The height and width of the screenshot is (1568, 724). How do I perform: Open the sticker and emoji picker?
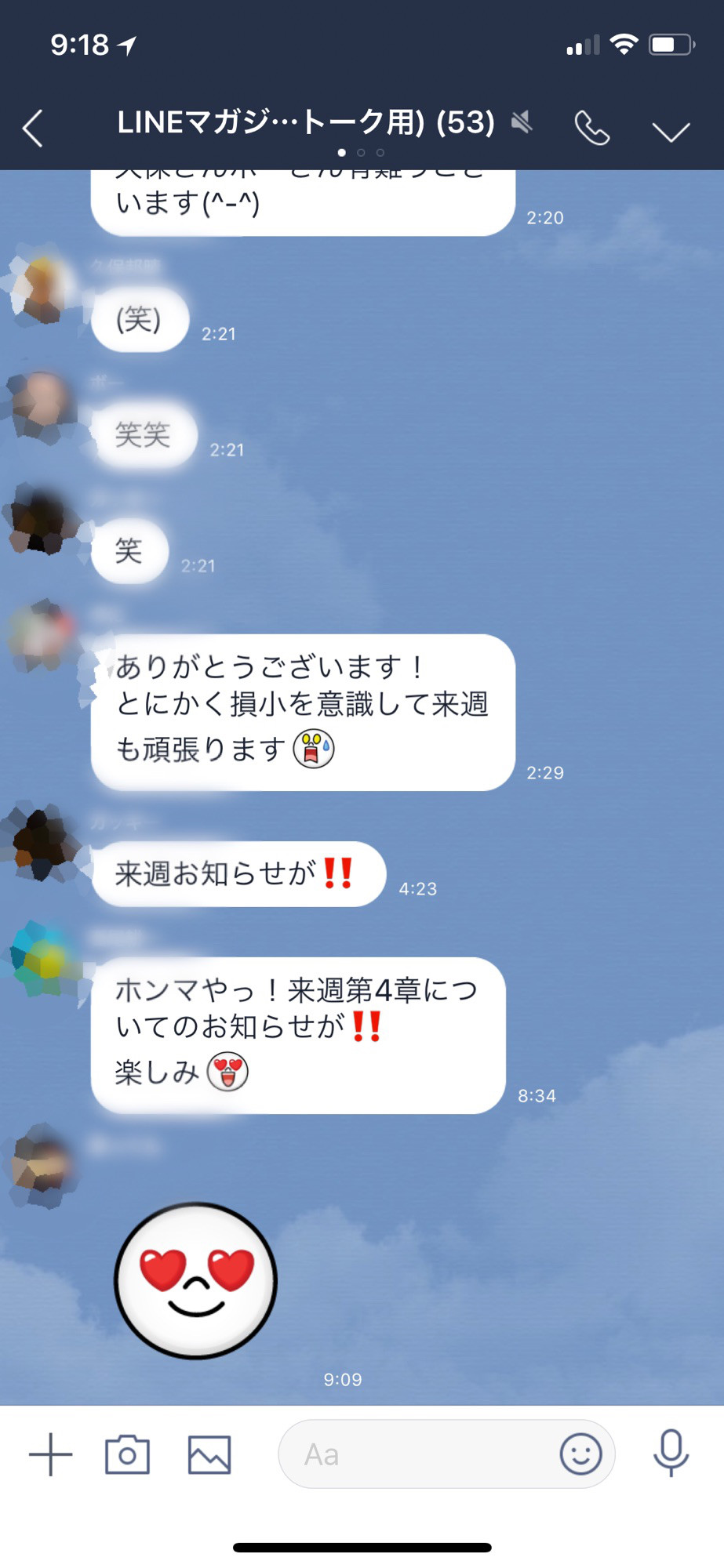580,1454
